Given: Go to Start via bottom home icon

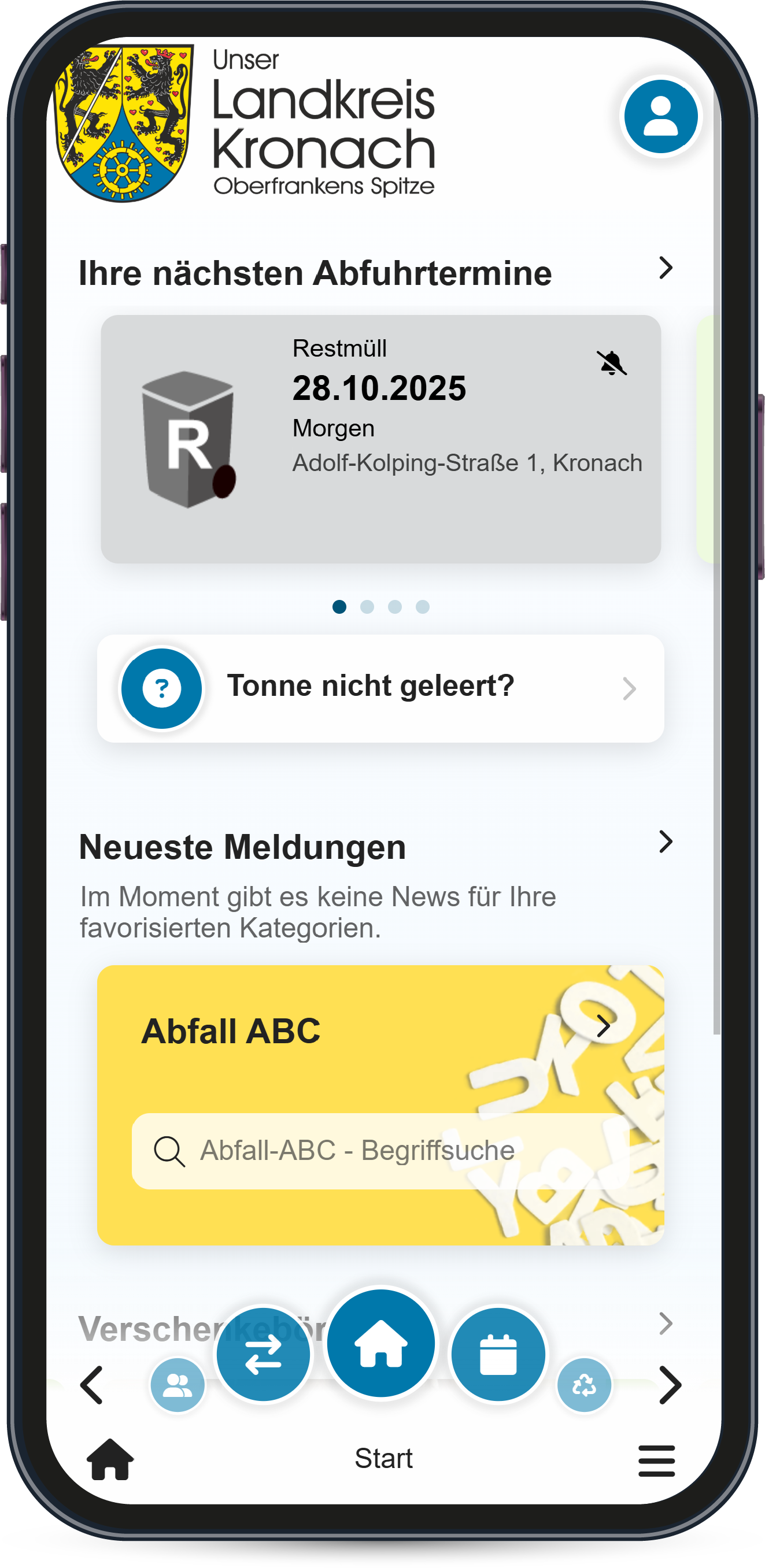Looking at the screenshot, I should (x=110, y=1459).
